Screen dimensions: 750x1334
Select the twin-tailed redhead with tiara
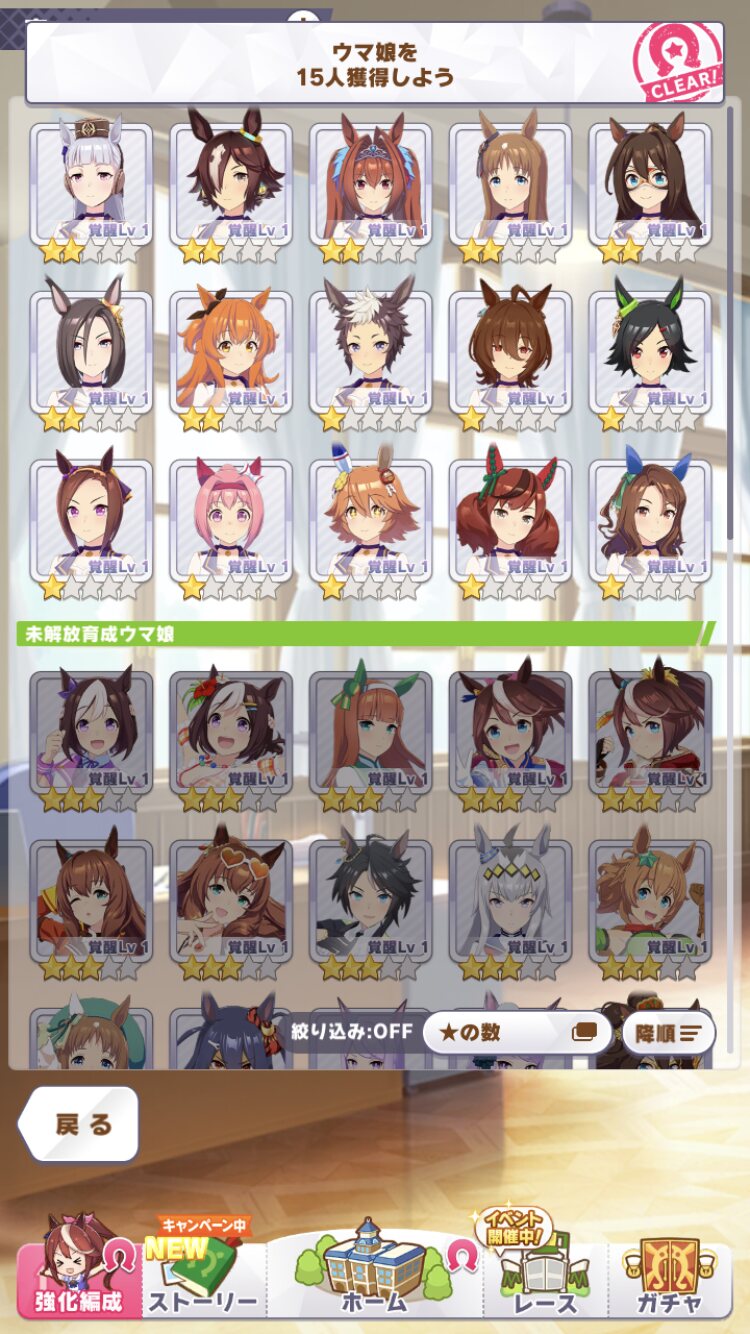click(x=371, y=189)
